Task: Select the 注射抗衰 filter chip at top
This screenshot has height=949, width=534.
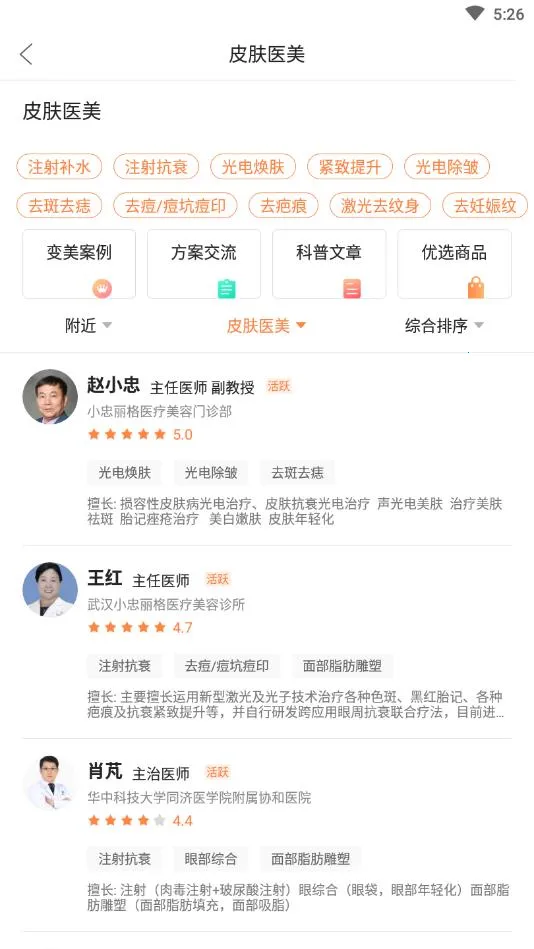Action: (x=156, y=166)
